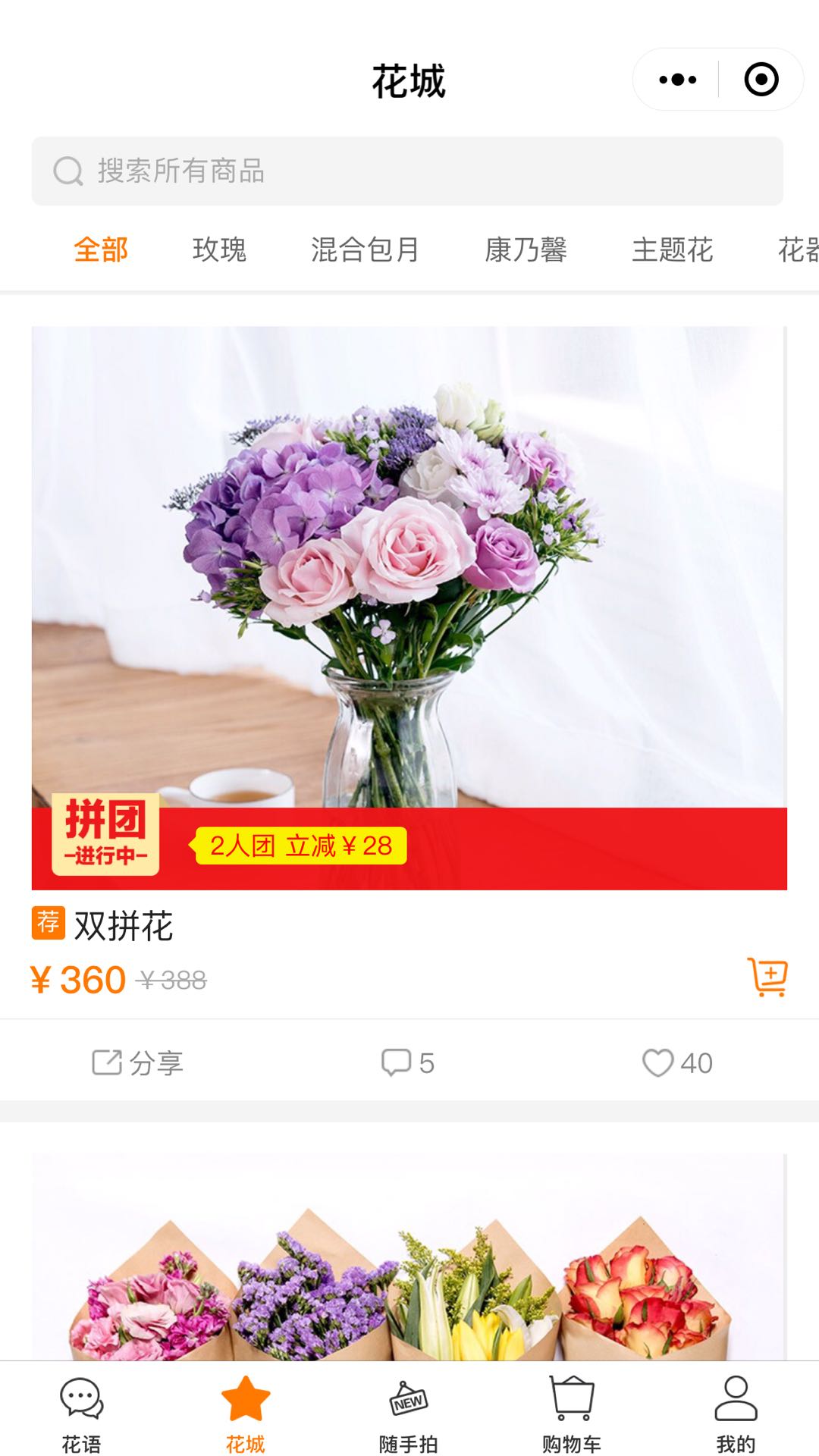
Task: Add 双拼花 to the shopping cart
Action: (x=767, y=977)
